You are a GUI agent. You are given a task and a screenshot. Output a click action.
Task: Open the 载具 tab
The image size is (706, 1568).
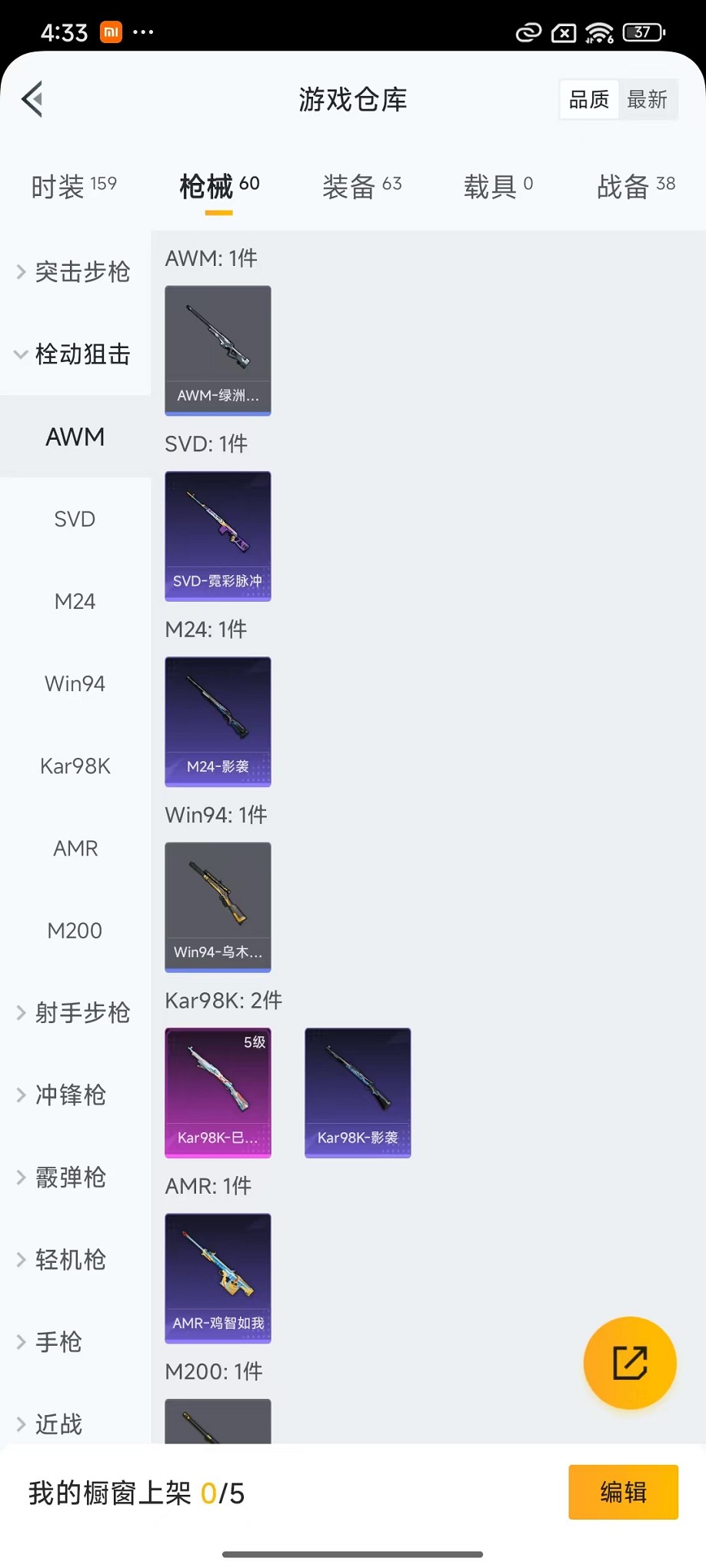(x=498, y=186)
